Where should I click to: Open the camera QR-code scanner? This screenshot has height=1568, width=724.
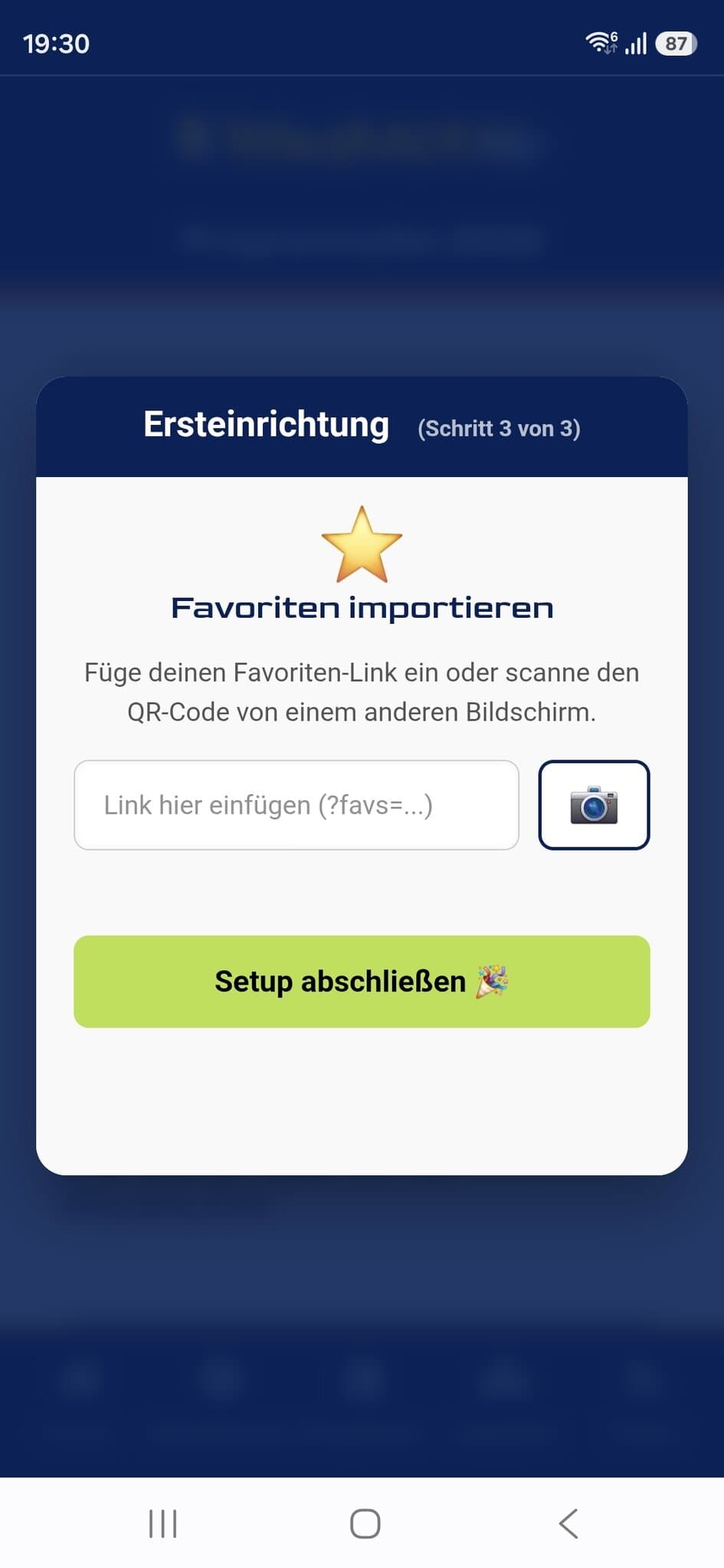pyautogui.click(x=594, y=805)
